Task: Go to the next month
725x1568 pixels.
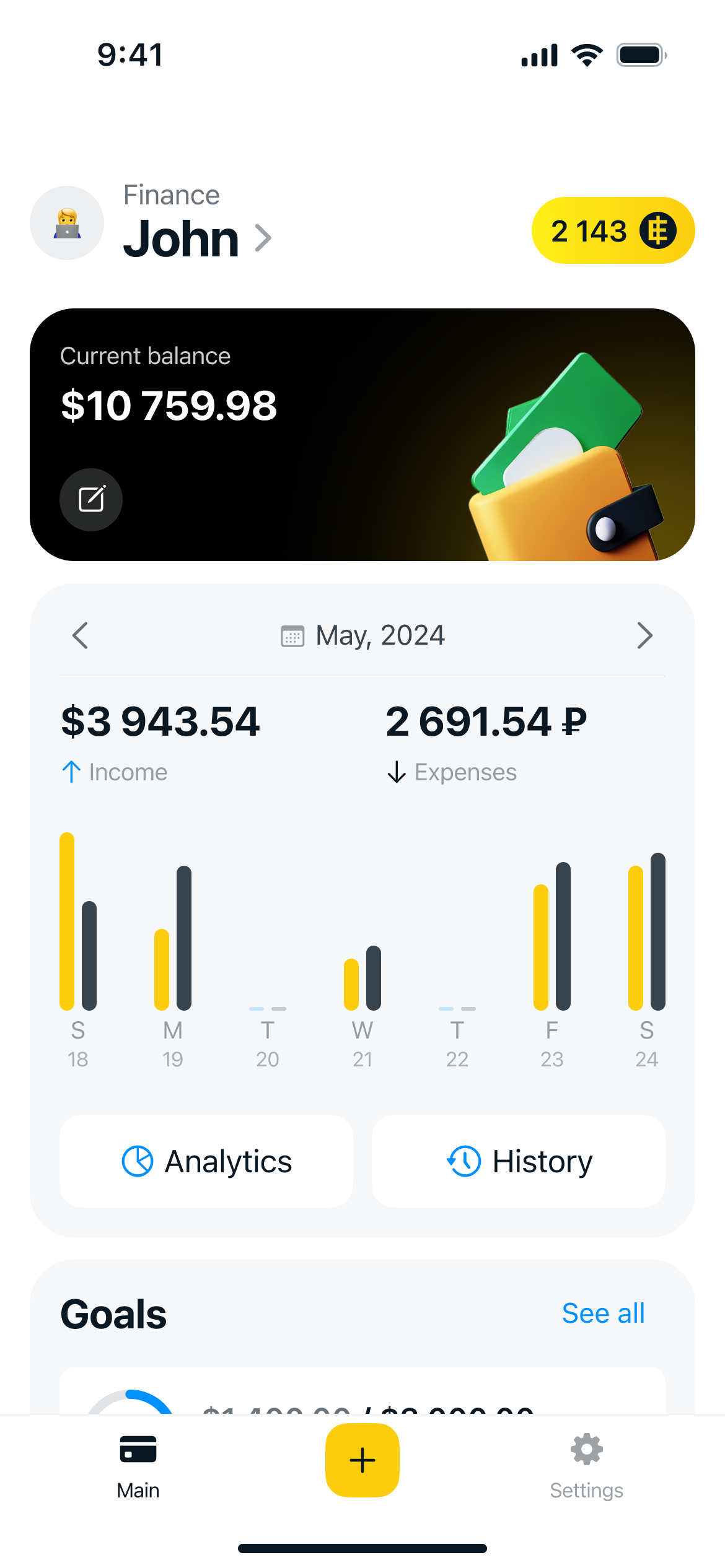Action: (644, 635)
